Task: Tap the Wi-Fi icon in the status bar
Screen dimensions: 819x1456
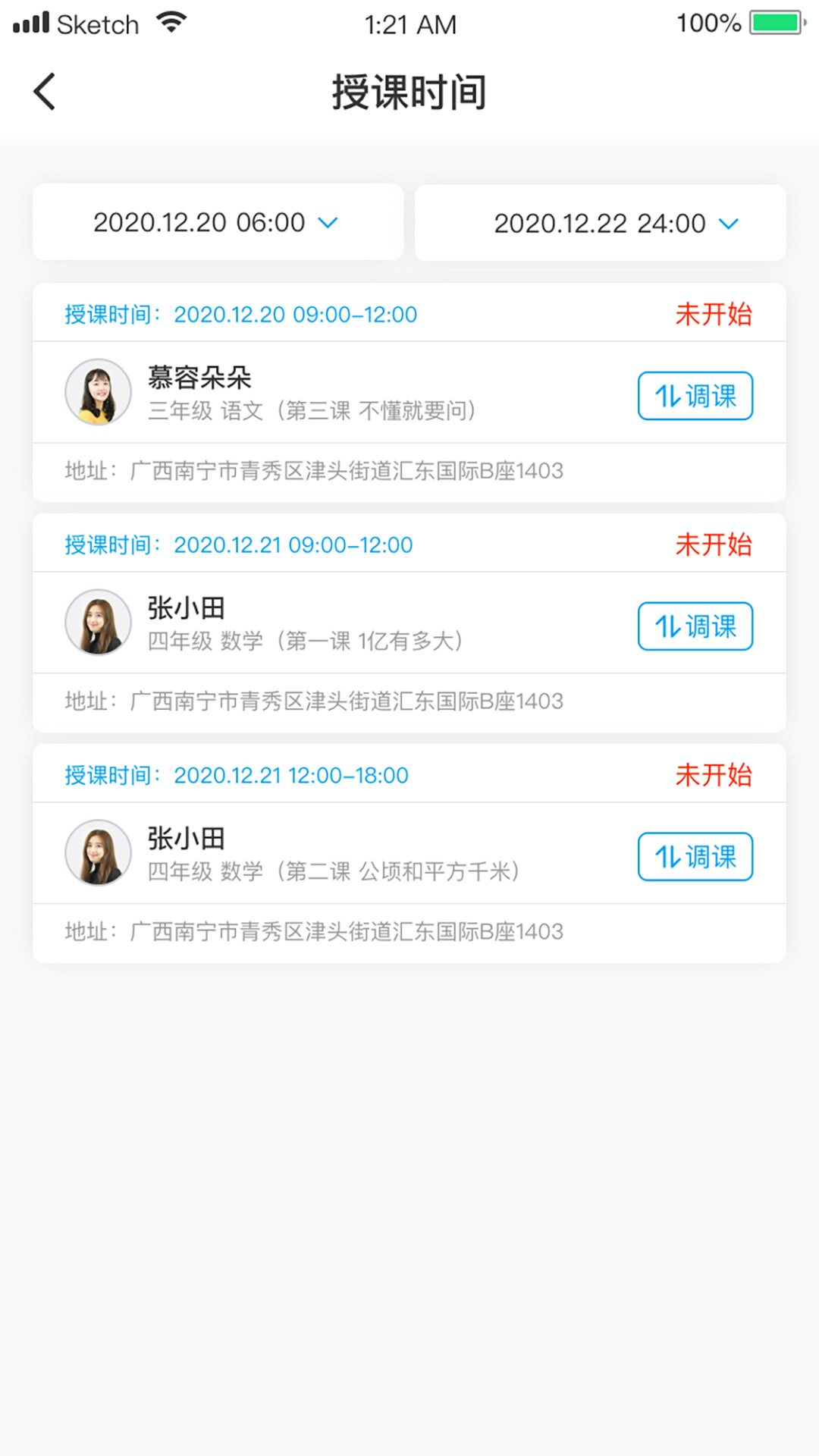Action: [x=171, y=23]
